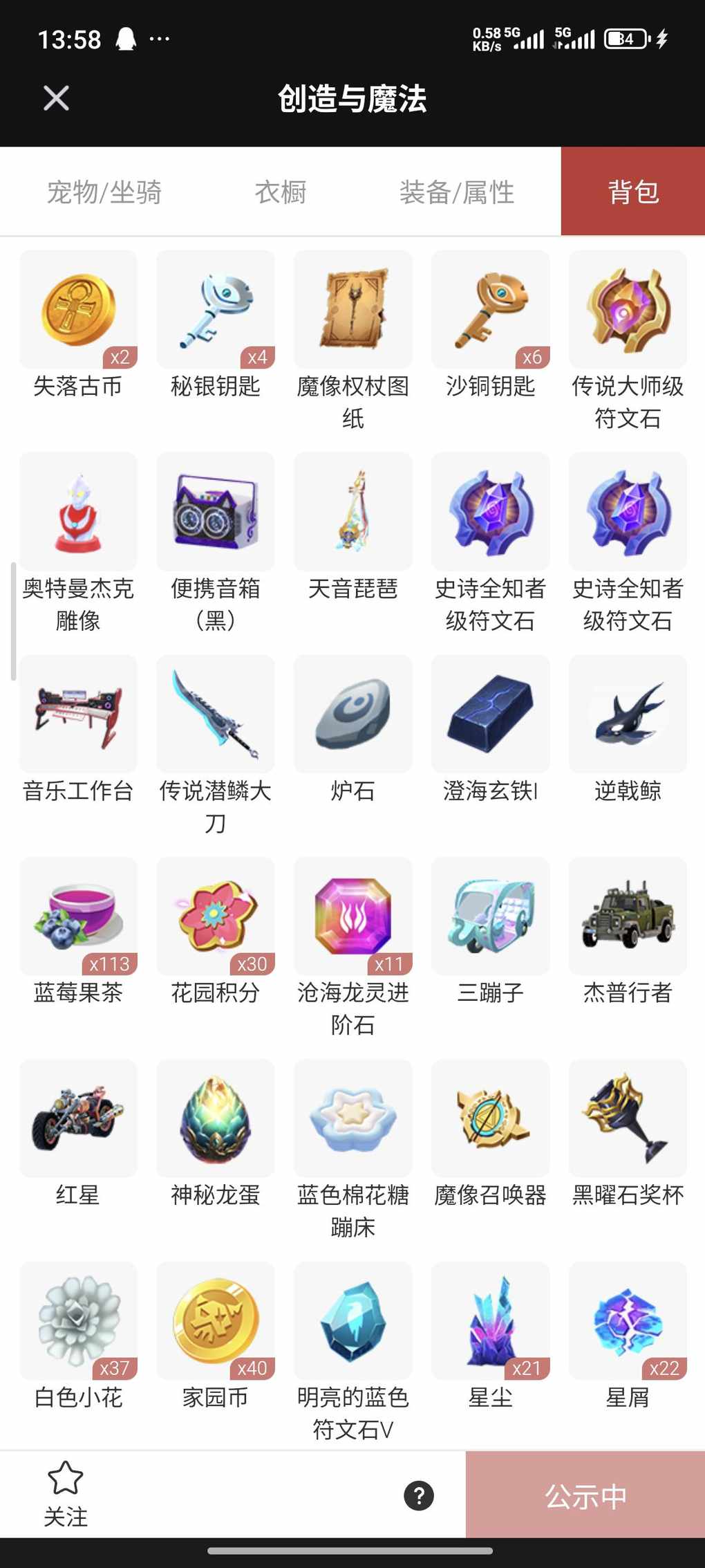The width and height of the screenshot is (705, 1568).
Task: Switch to the 宠物/坐骑 tab
Action: click(104, 192)
